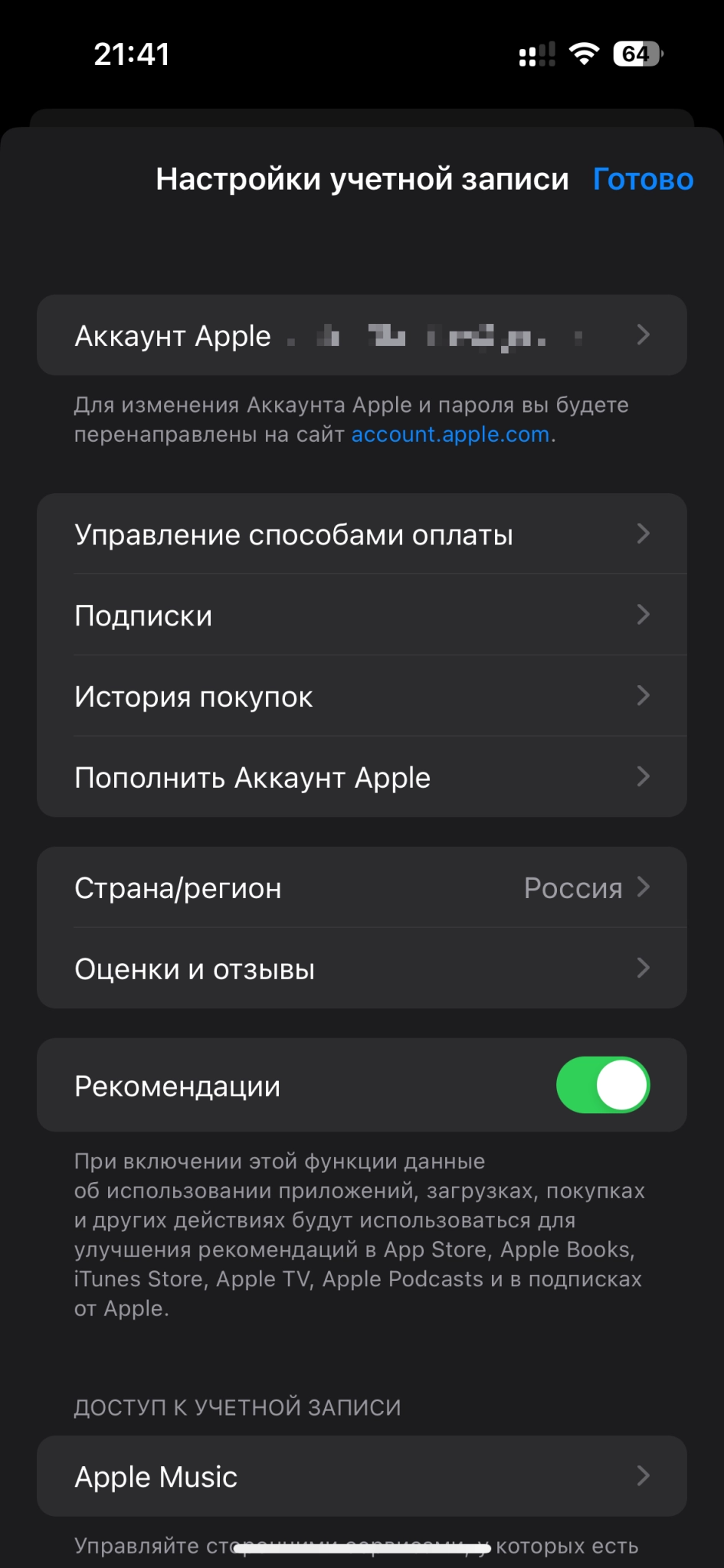This screenshot has width=724, height=1568.
Task: Tap Готово to close account settings
Action: pos(643,179)
